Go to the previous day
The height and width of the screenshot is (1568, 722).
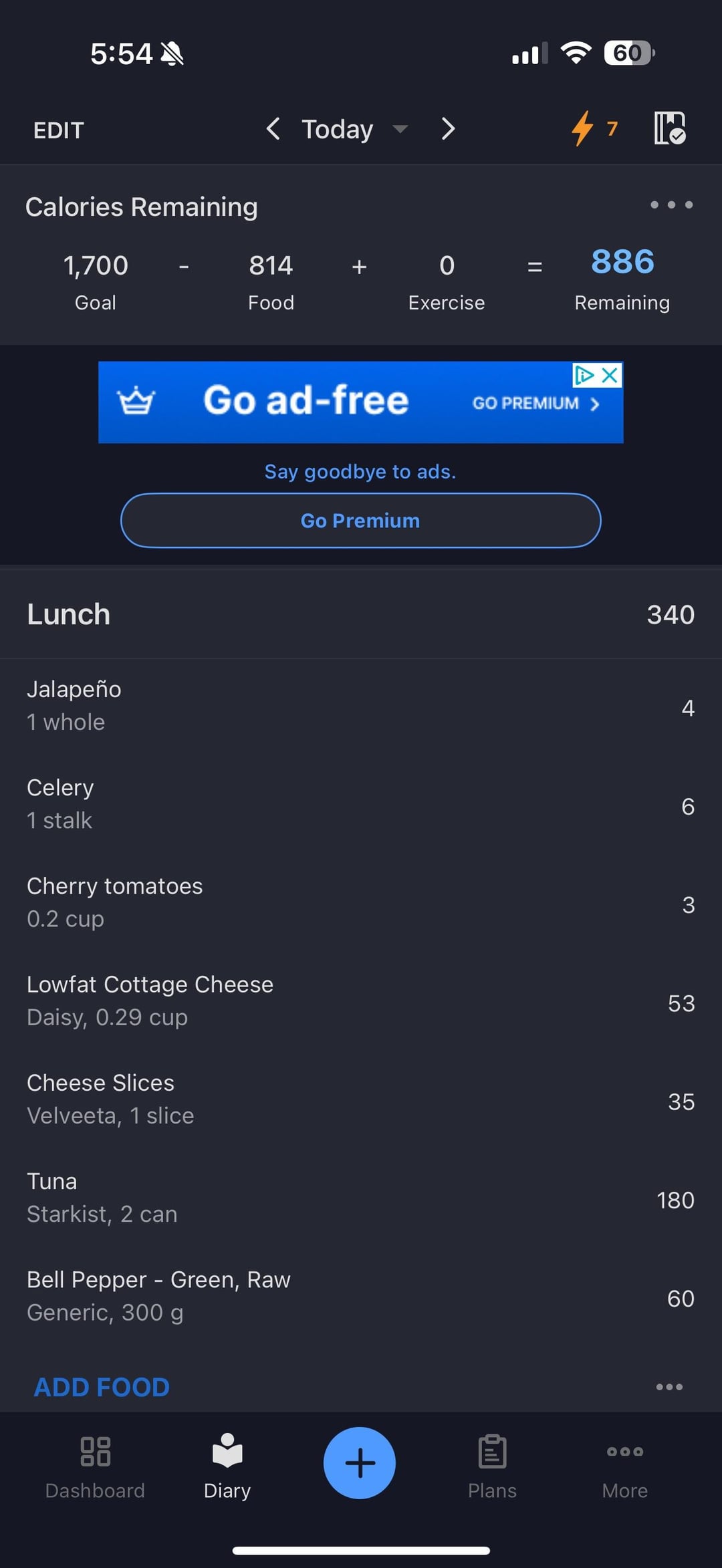coord(273,128)
